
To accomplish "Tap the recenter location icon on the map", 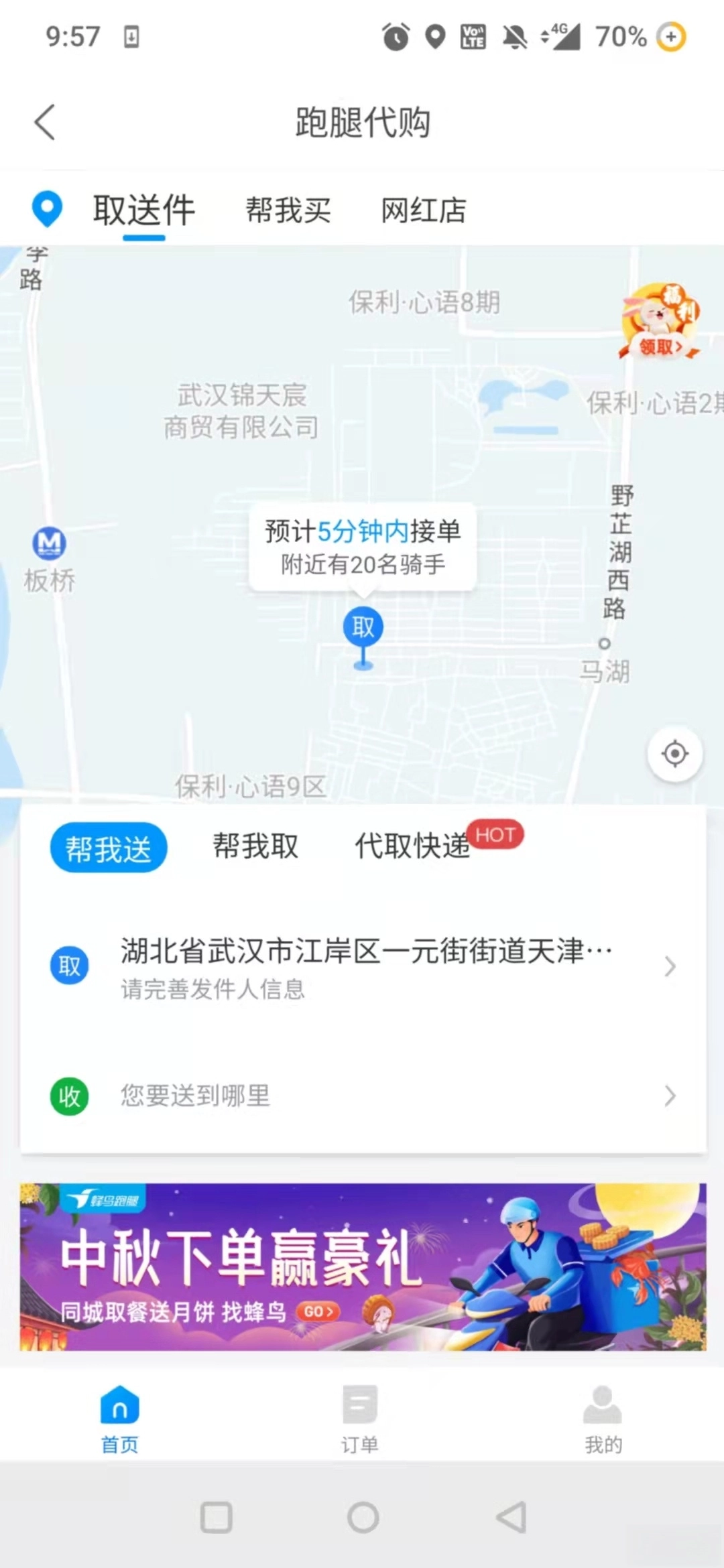I will pos(675,753).
